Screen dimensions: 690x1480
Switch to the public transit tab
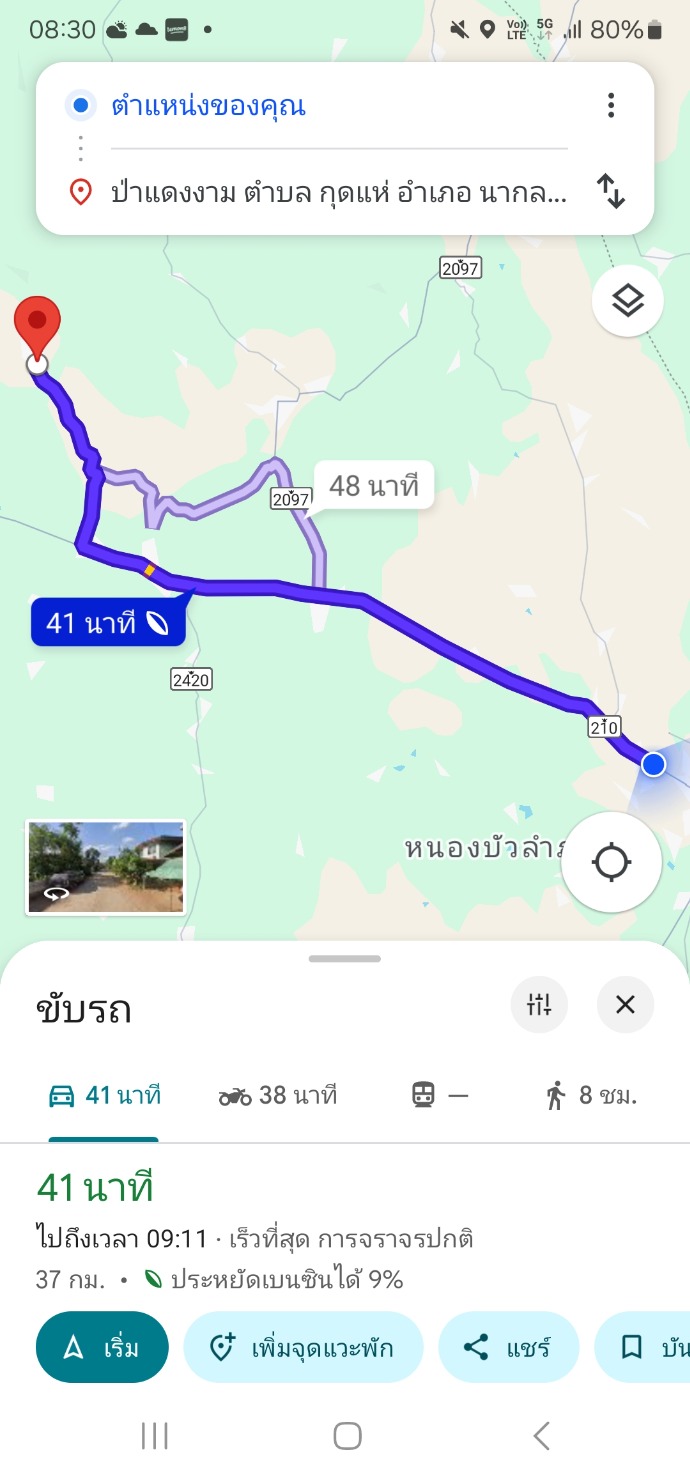point(439,1096)
